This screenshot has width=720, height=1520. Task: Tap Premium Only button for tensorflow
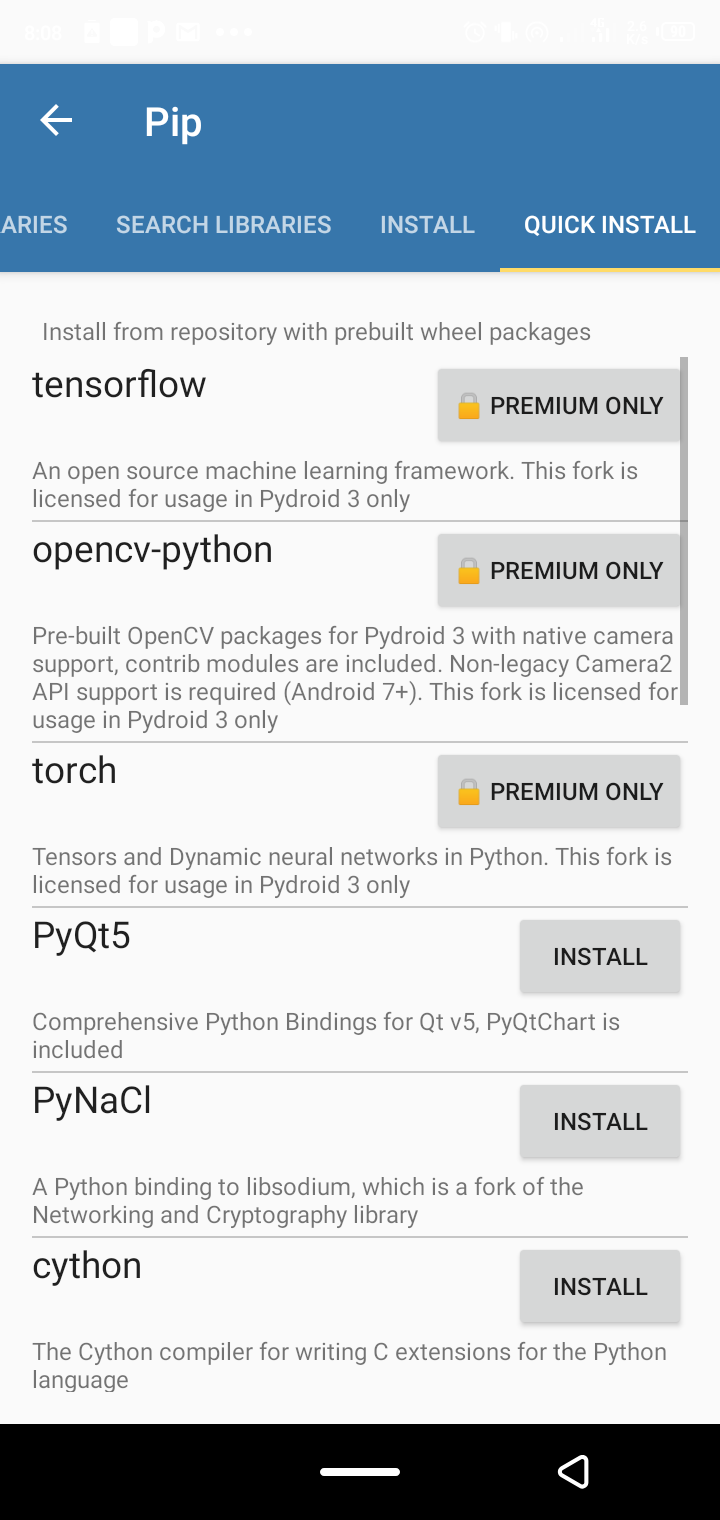click(x=559, y=405)
